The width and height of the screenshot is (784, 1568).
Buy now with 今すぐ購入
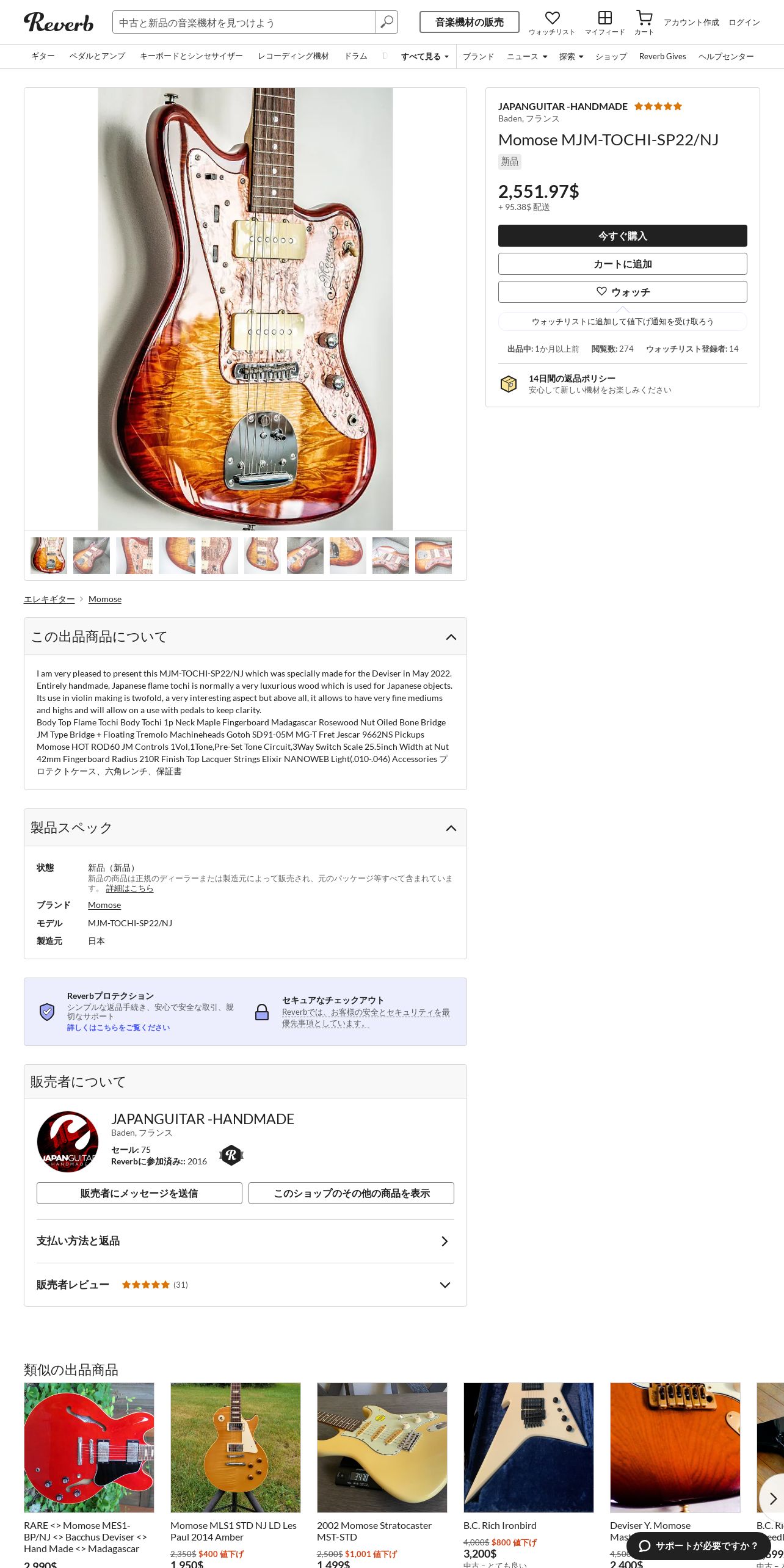click(622, 236)
